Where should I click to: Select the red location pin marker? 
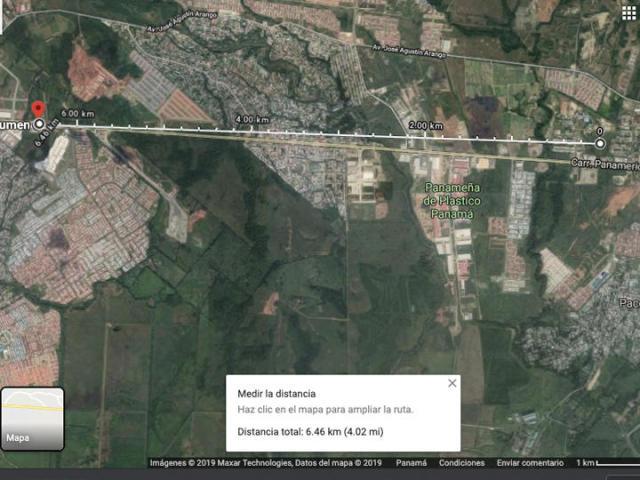pyautogui.click(x=38, y=110)
